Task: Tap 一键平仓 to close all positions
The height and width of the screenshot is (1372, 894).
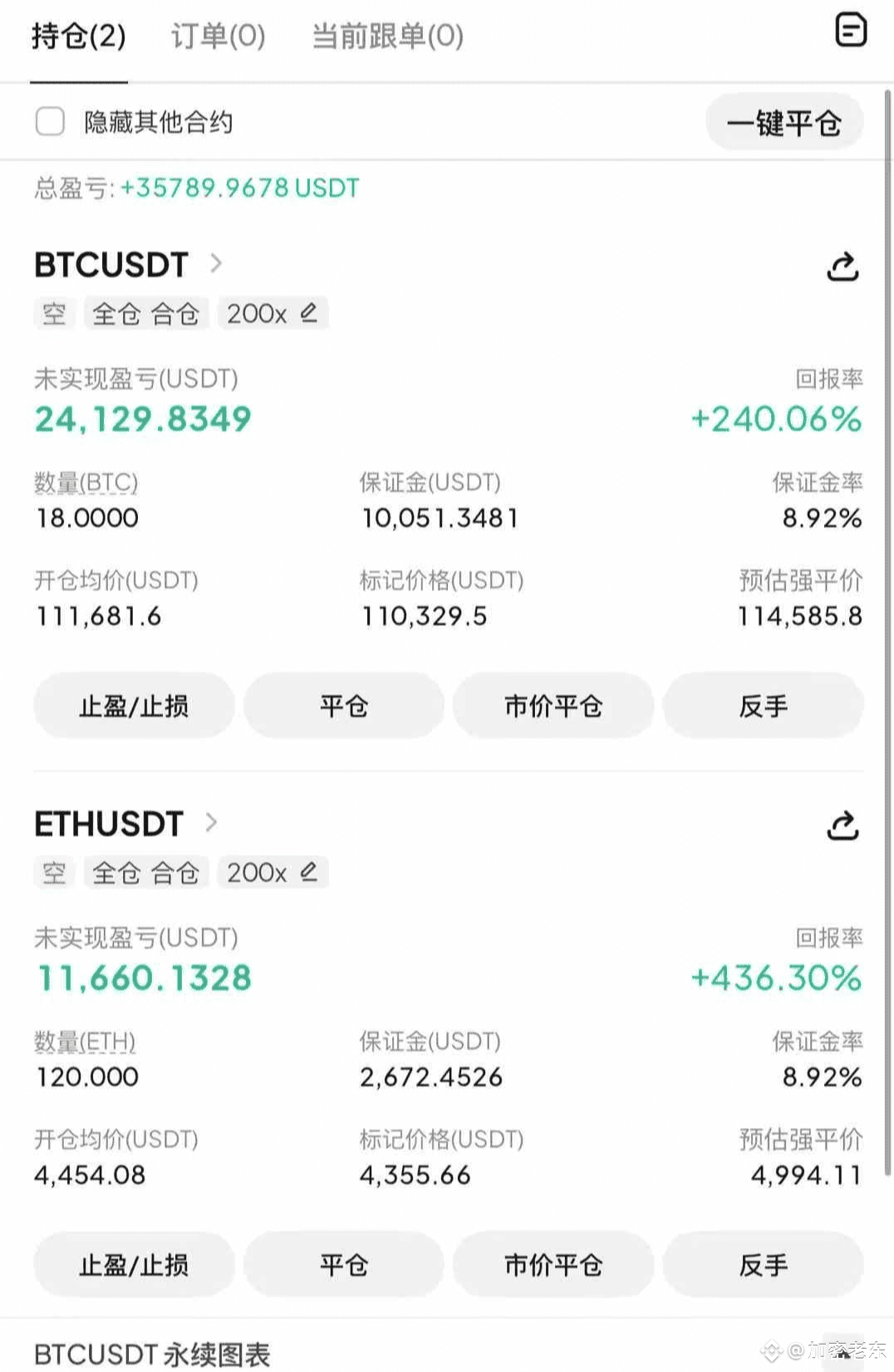Action: [x=783, y=123]
